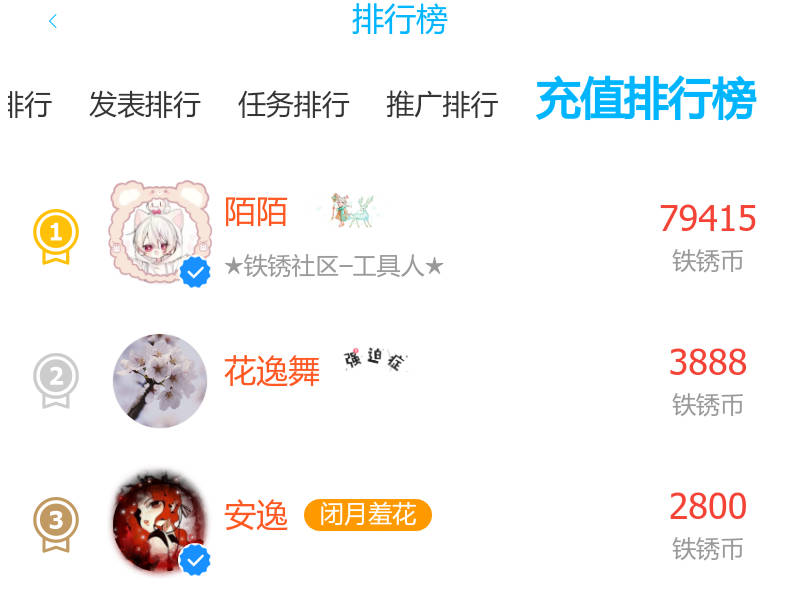Screen dimensions: 797x609
Task: Go back using the top-left arrow
Action: (x=53, y=21)
